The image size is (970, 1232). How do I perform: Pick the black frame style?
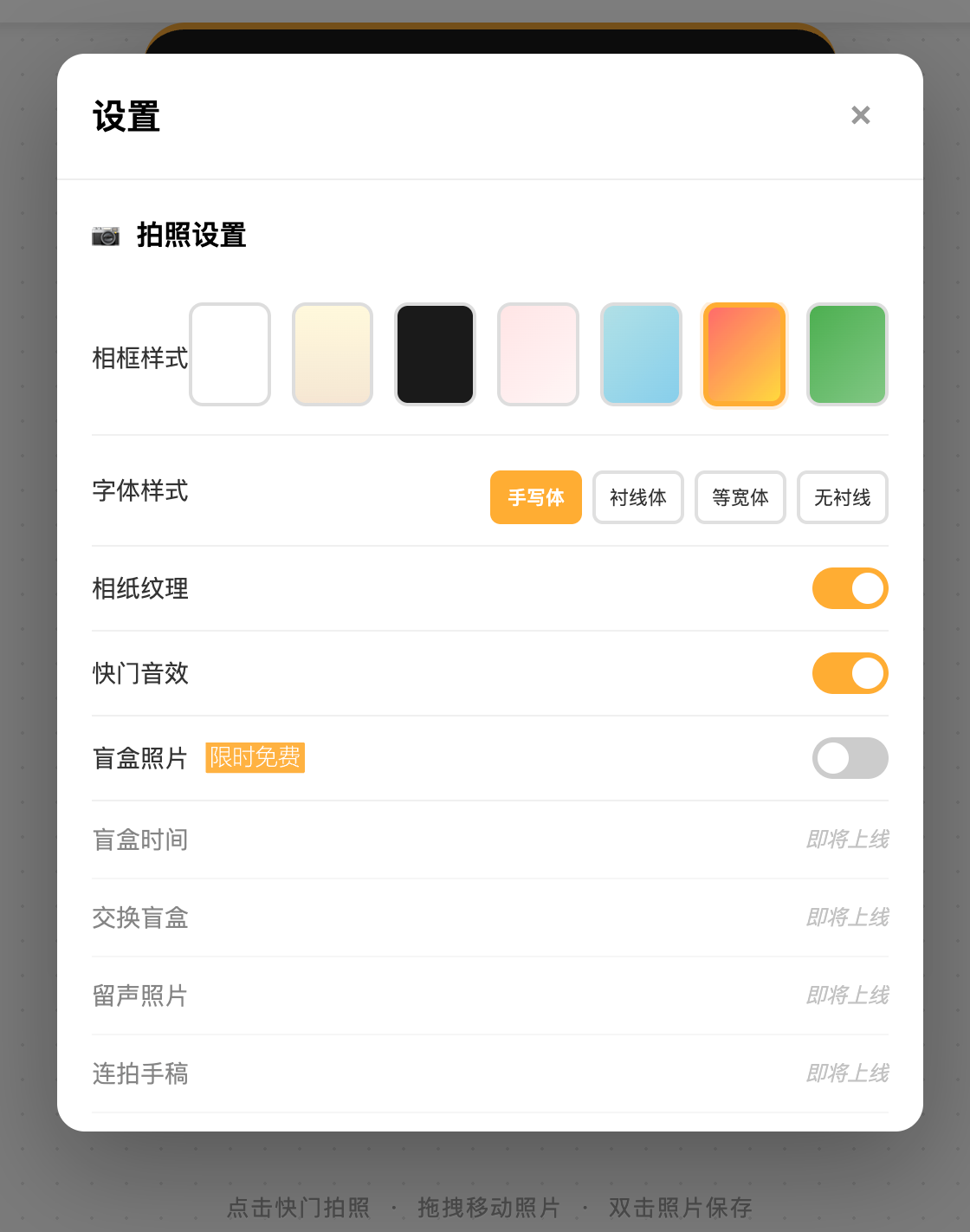435,354
